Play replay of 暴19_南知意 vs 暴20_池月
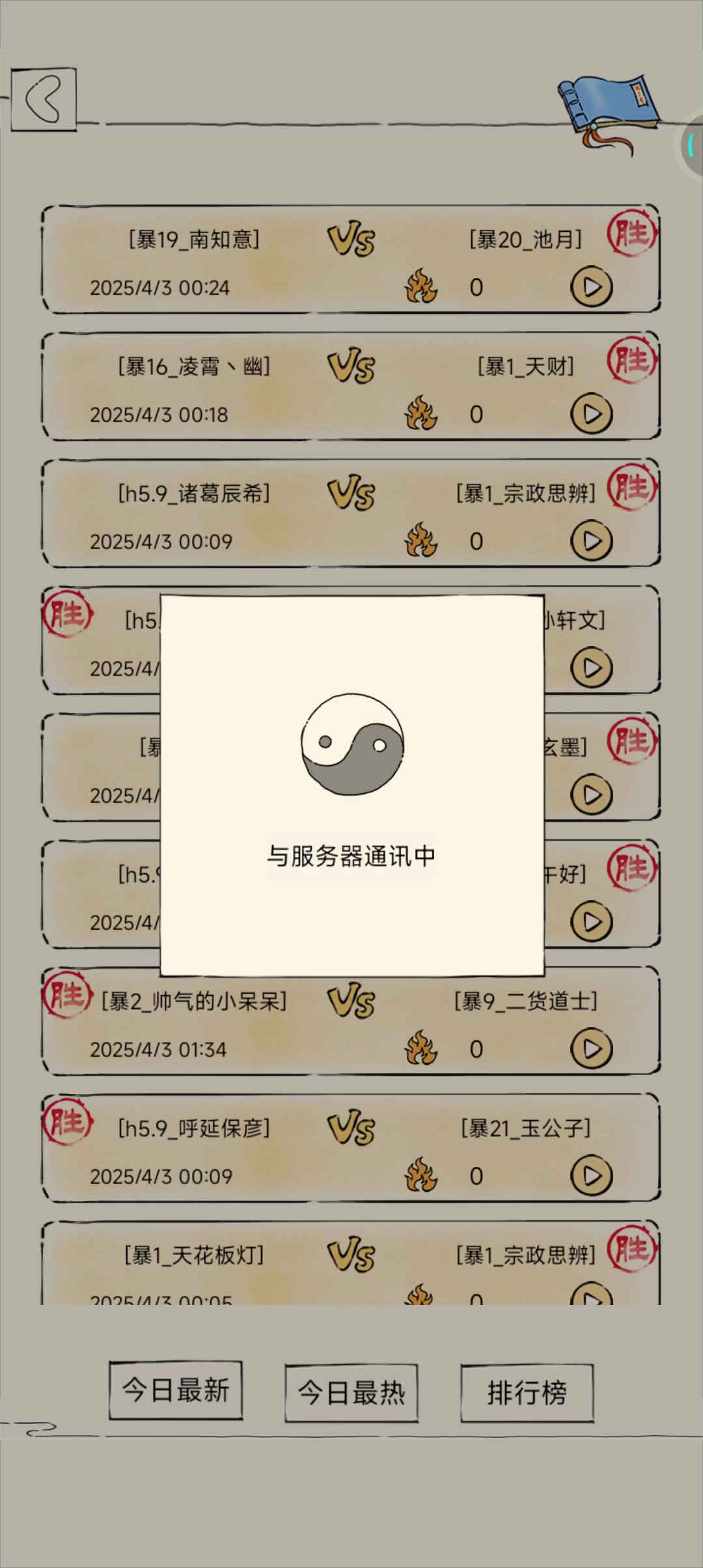This screenshot has height=1568, width=703. coord(591,287)
